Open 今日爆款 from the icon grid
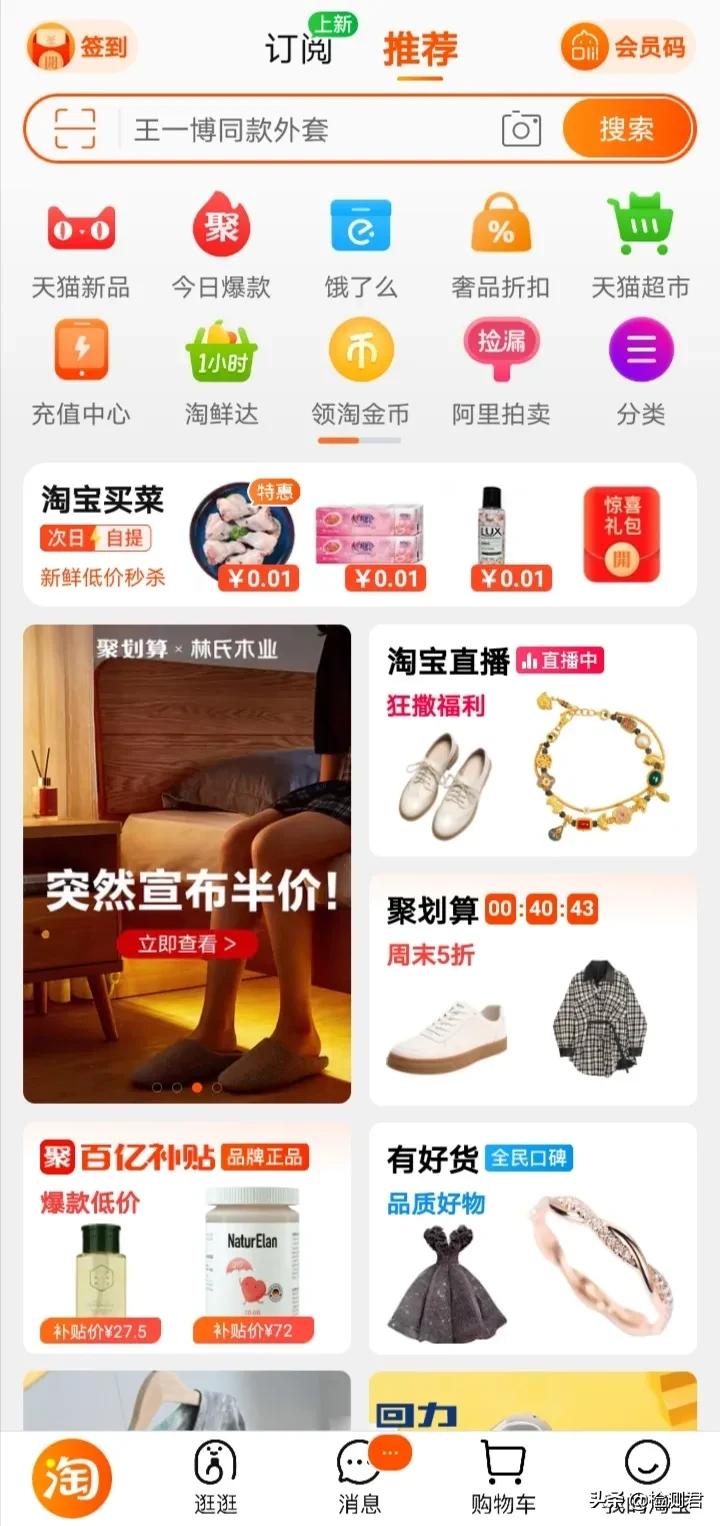 tap(220, 226)
